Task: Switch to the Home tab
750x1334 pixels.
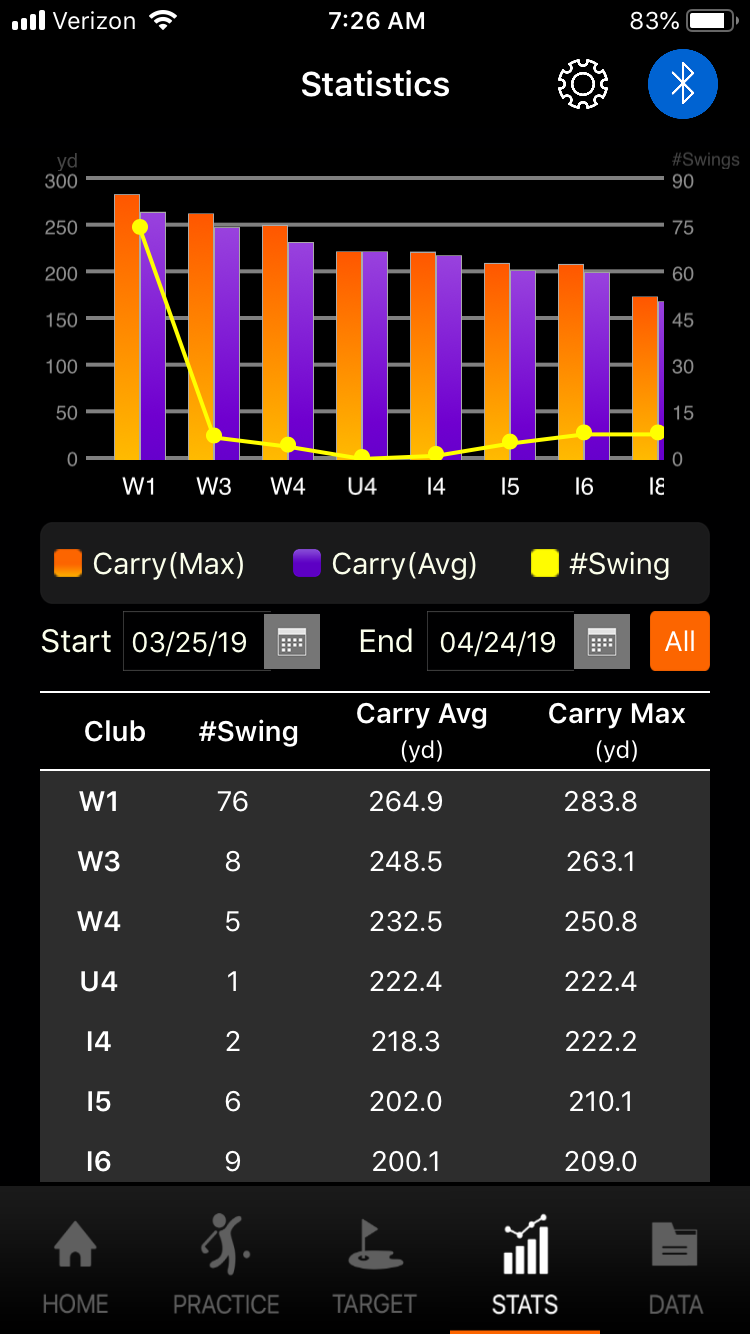Action: click(75, 1265)
